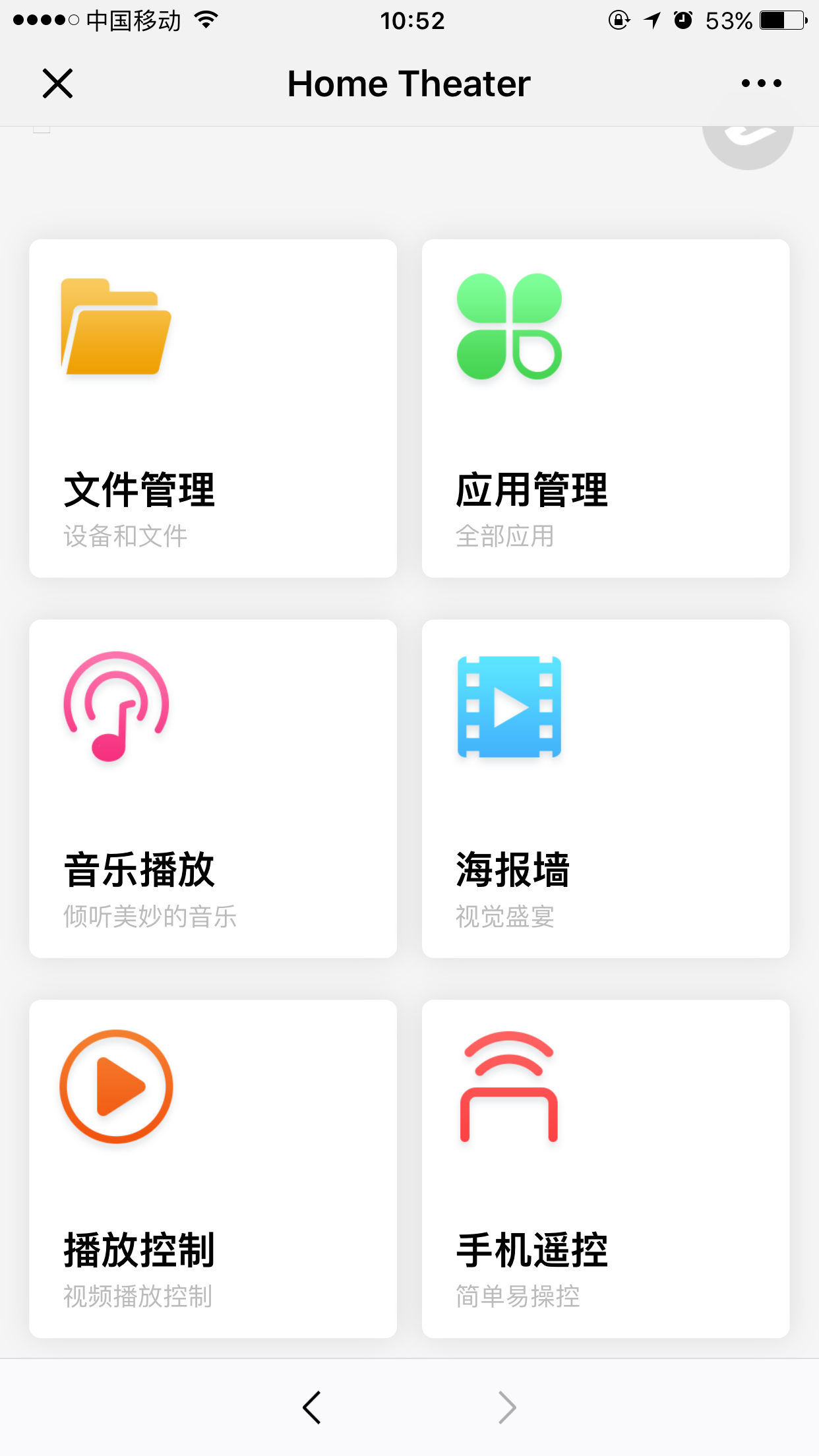Open 手机遥控 phone remote card
Viewport: 819px width, 1456px height.
[x=605, y=1168]
